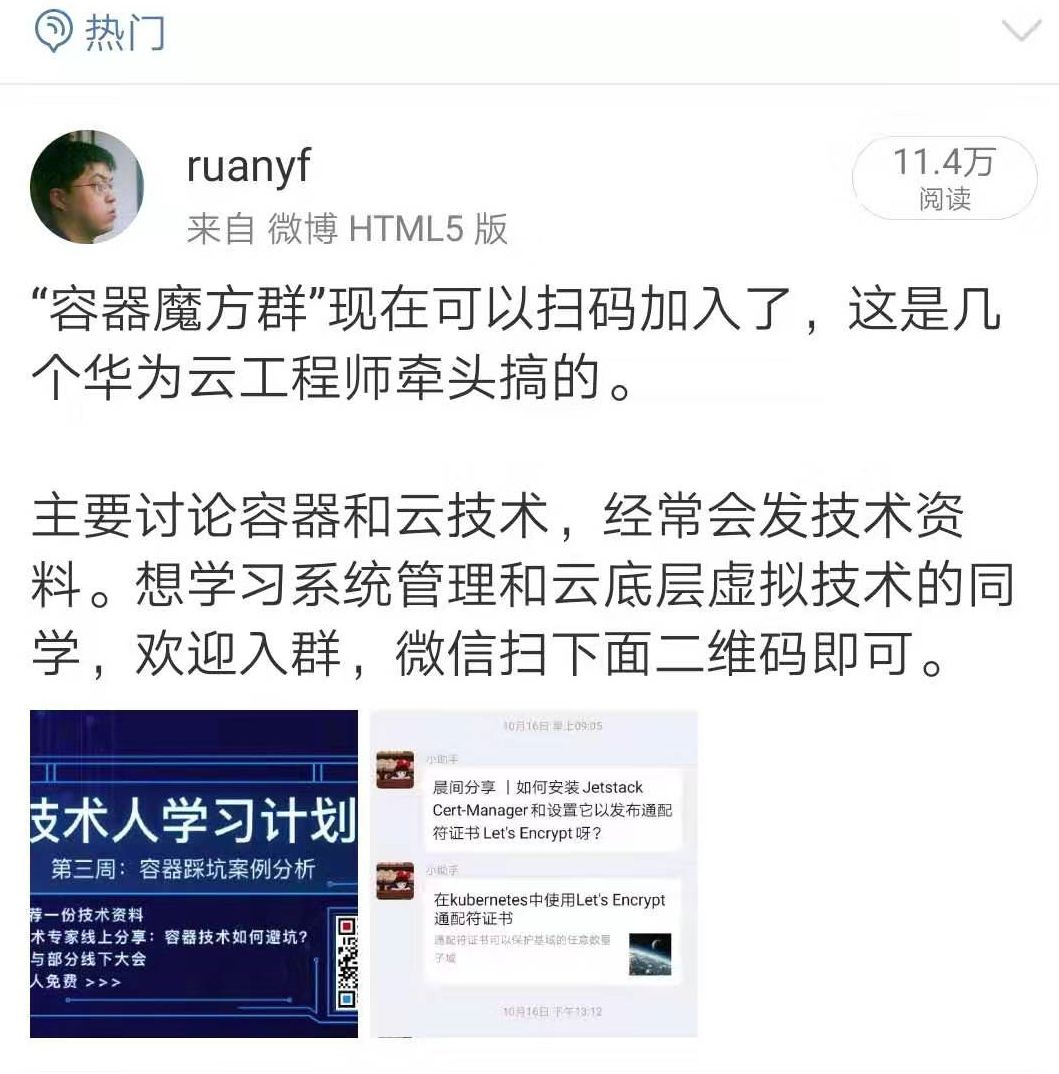The height and width of the screenshot is (1074, 1059).
Task: Open ruanyf's profile avatar
Action: (87, 187)
